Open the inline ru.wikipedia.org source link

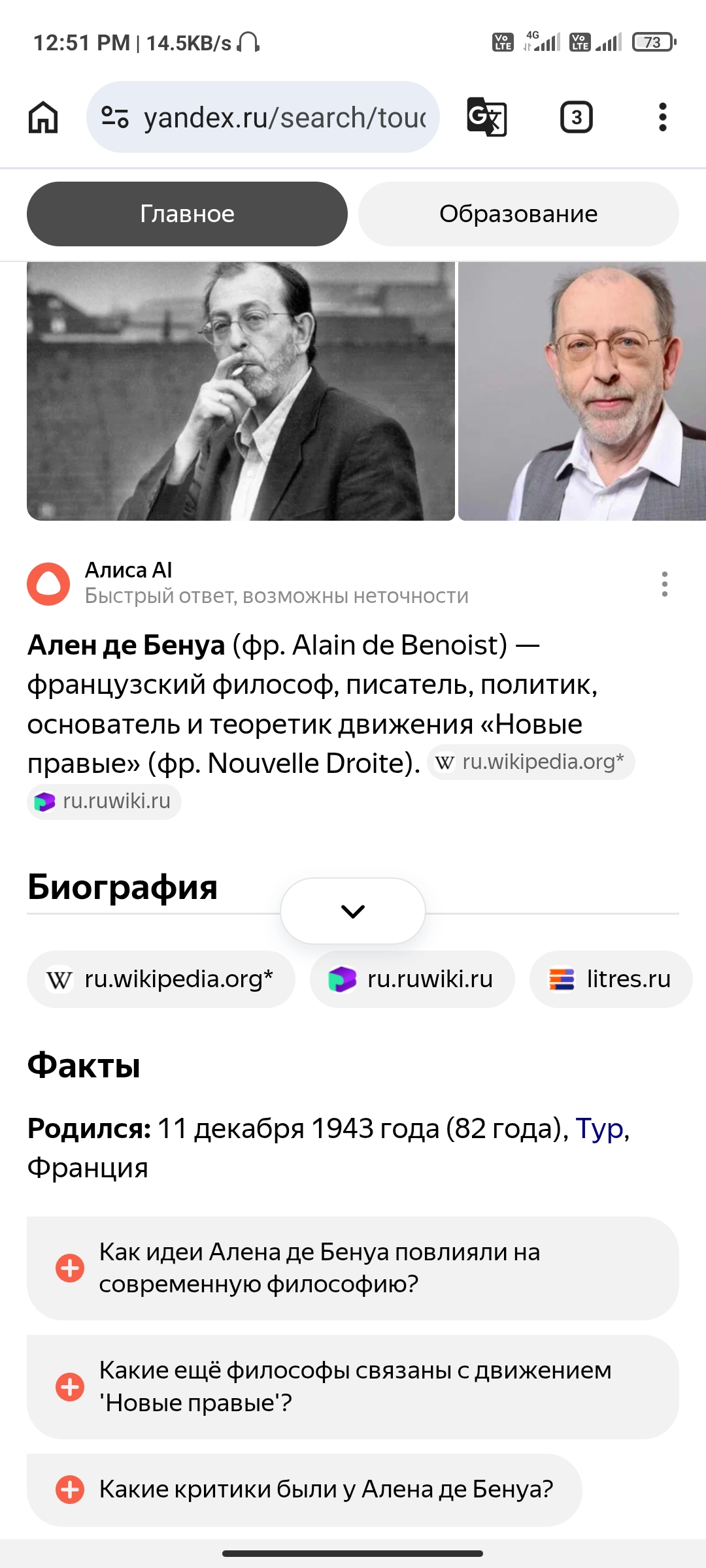point(531,762)
